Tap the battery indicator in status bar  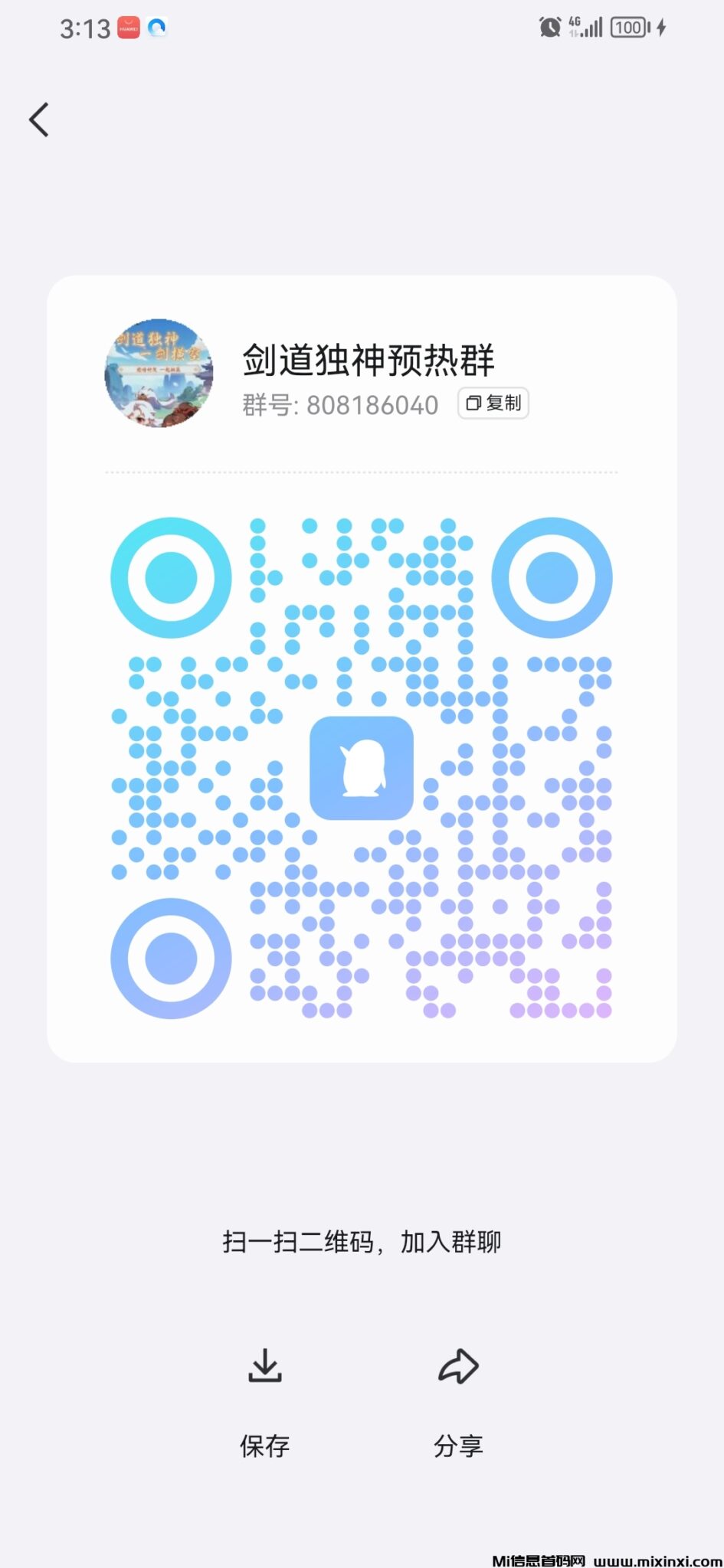628,28
